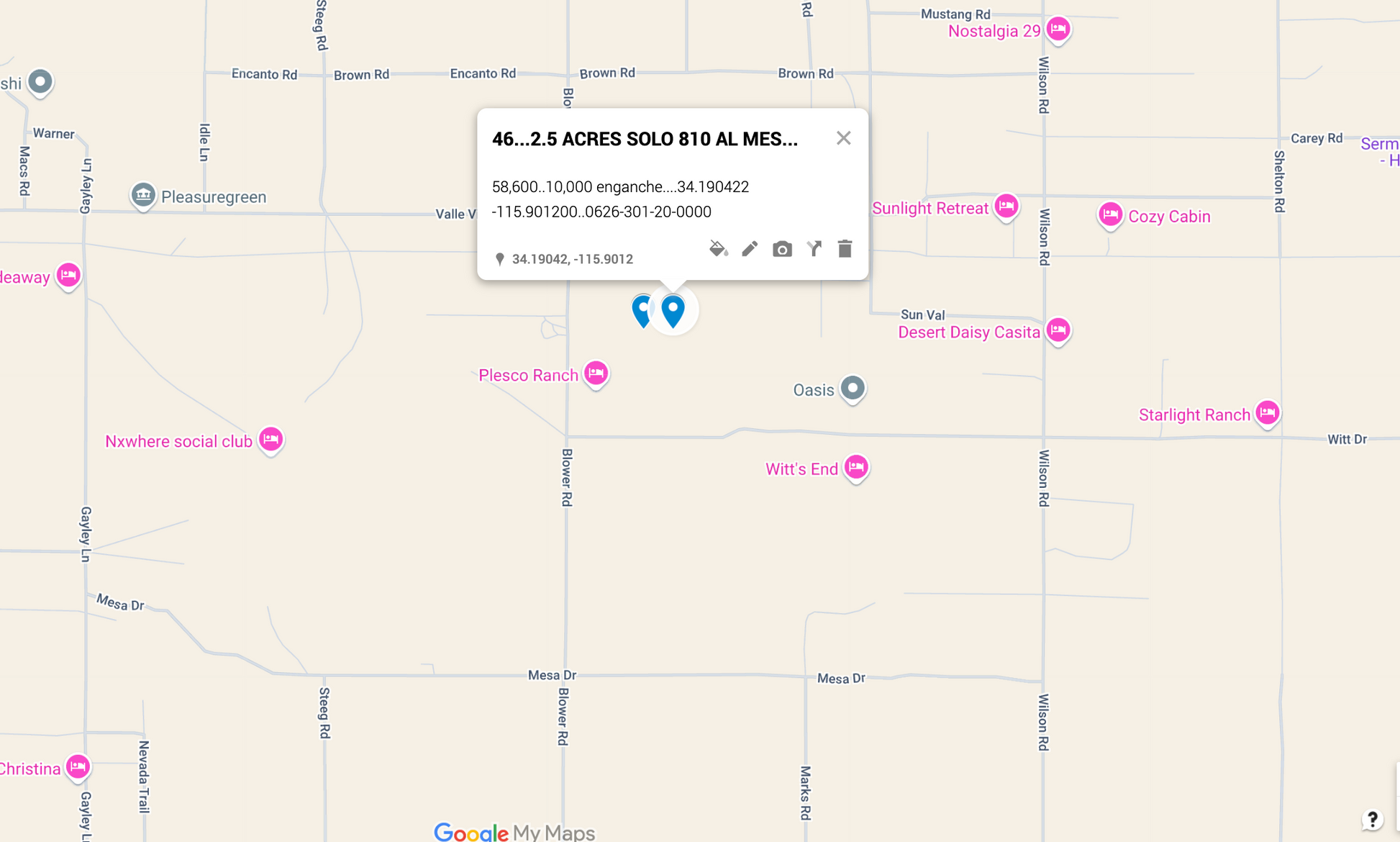The image size is (1400, 842).
Task: Open the Nxwhere social club pin
Action: pos(271,438)
